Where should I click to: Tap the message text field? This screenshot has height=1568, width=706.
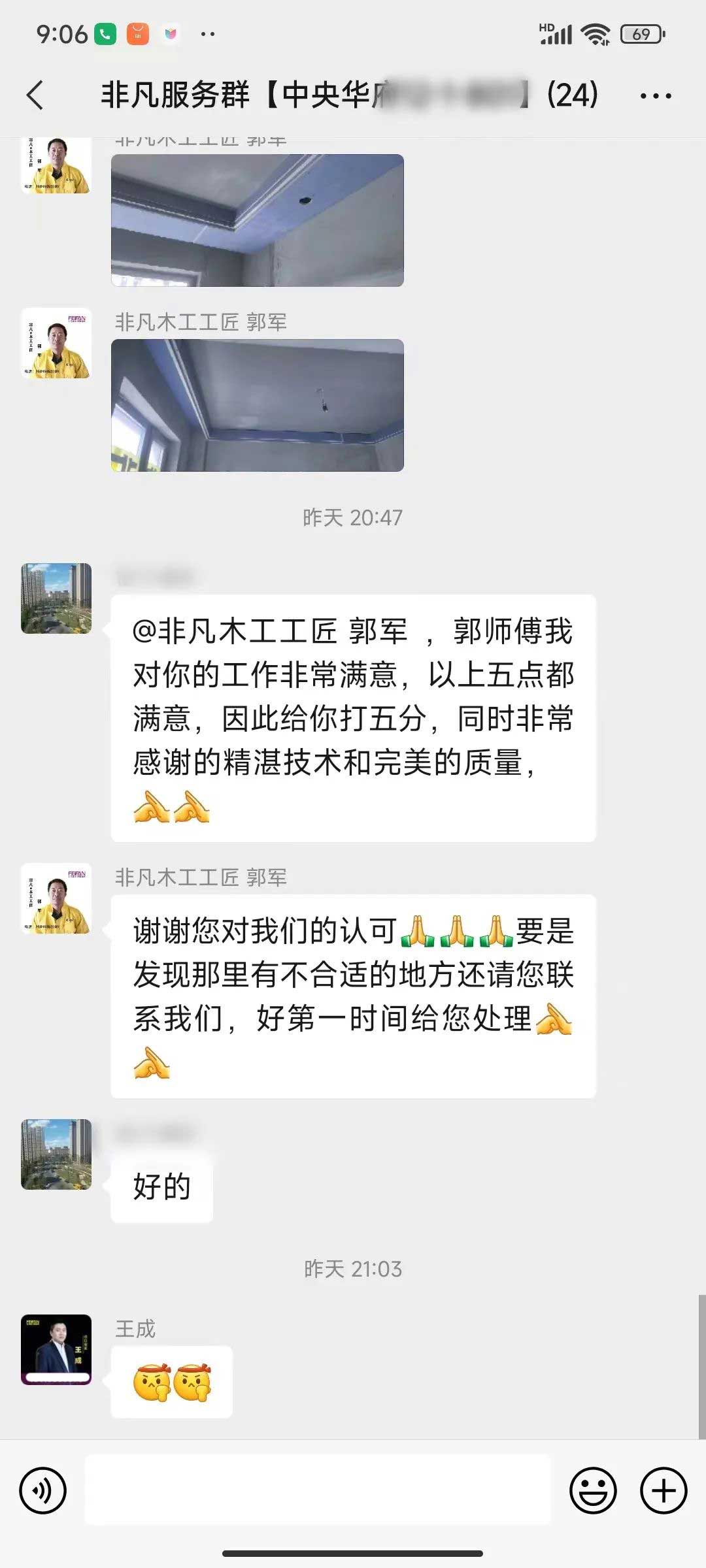tap(318, 1490)
